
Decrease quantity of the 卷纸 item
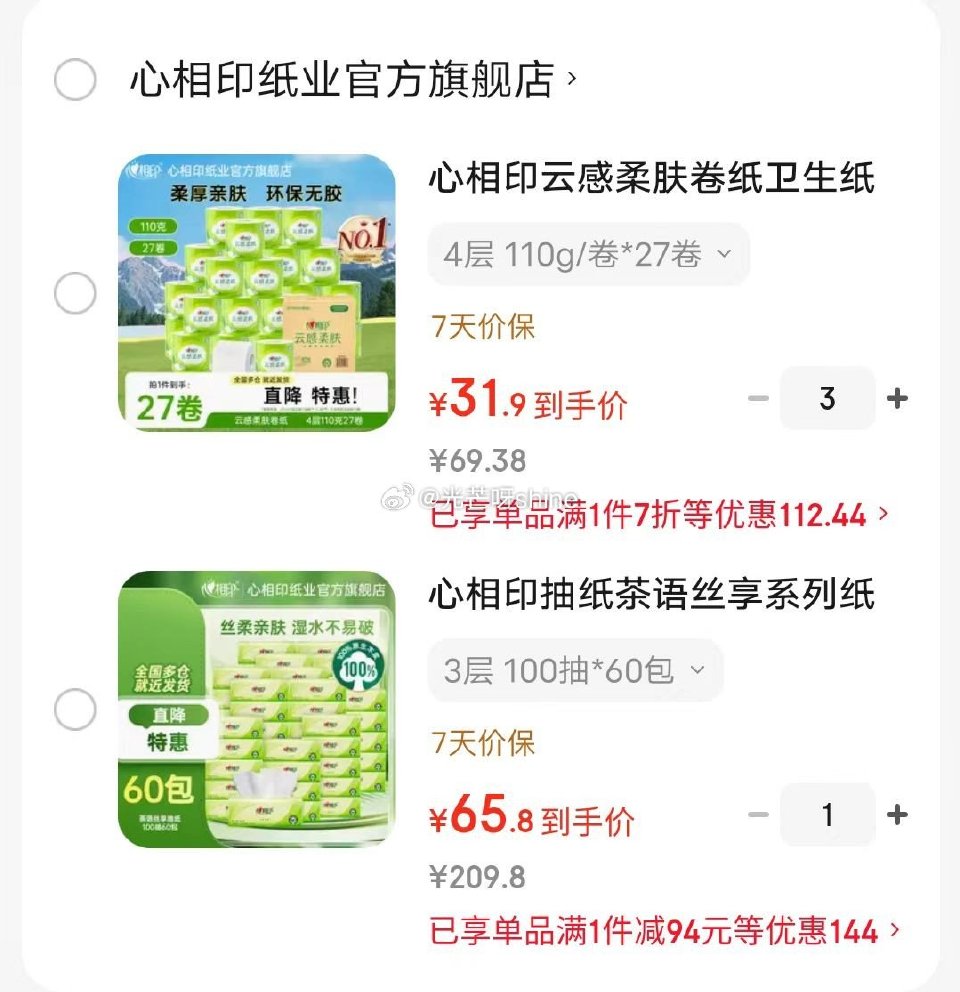point(757,398)
